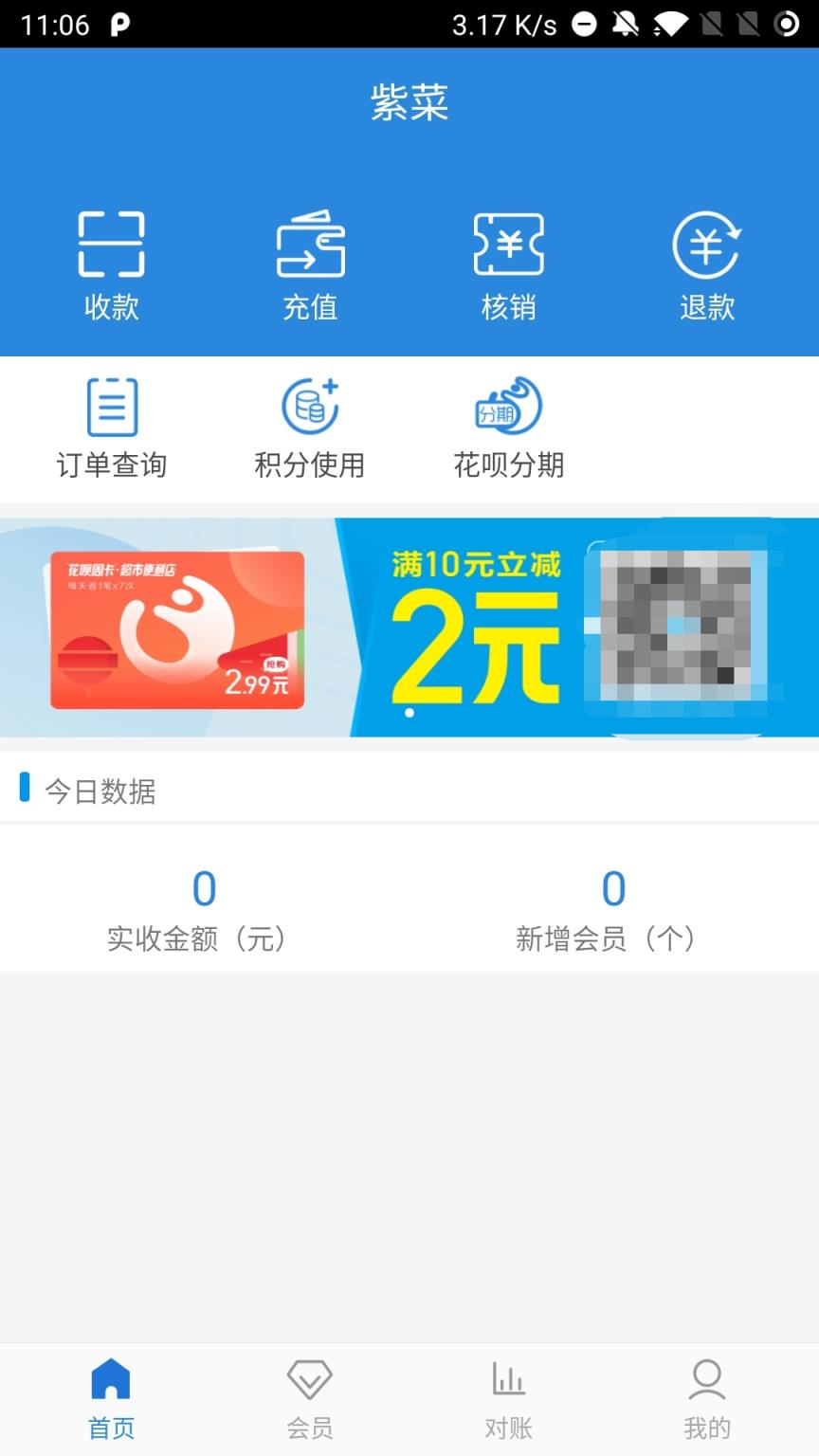Viewport: 819px width, 1456px height.
Task: Open the 花呗分期 installment feature
Action: coord(509,422)
